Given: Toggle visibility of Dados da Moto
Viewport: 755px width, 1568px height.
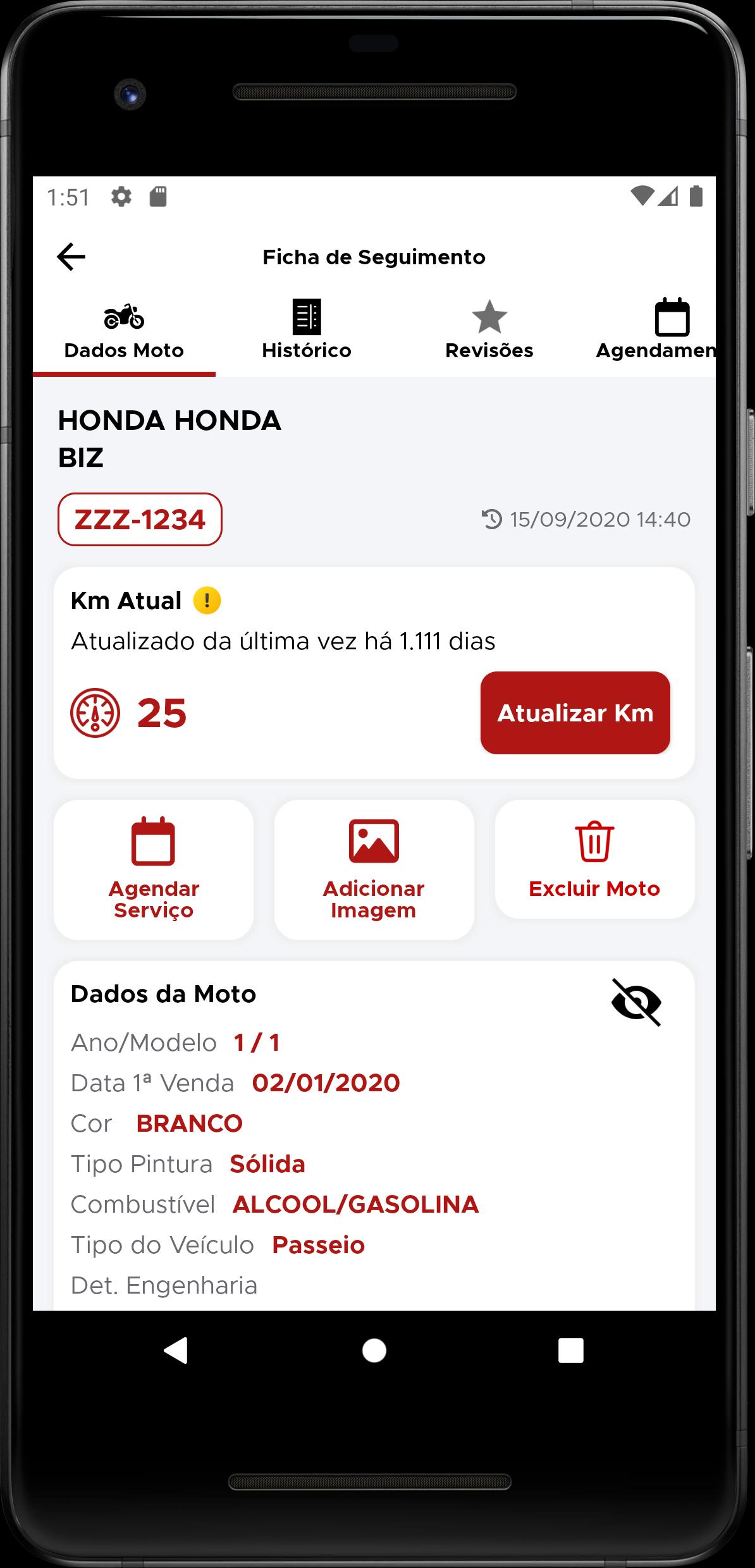Looking at the screenshot, I should click(x=636, y=1002).
